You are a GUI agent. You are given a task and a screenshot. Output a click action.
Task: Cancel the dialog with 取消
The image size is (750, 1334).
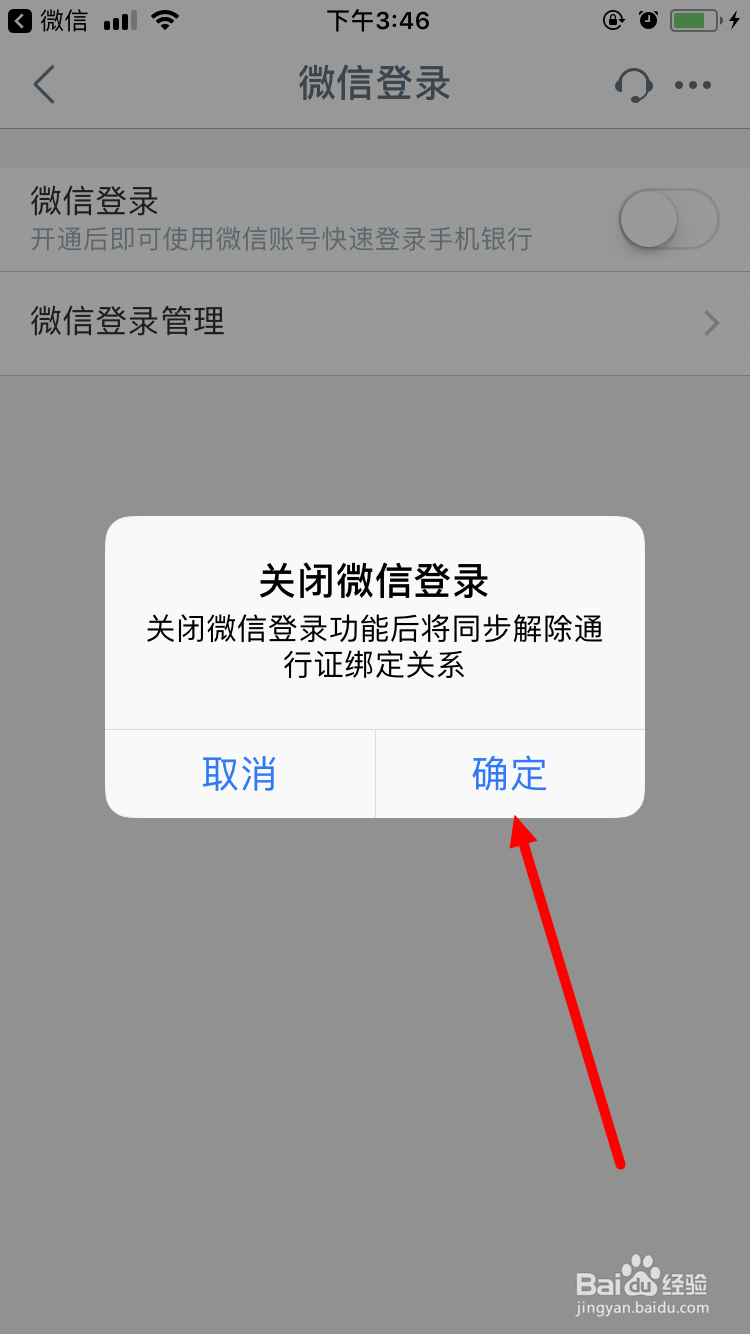(x=239, y=773)
